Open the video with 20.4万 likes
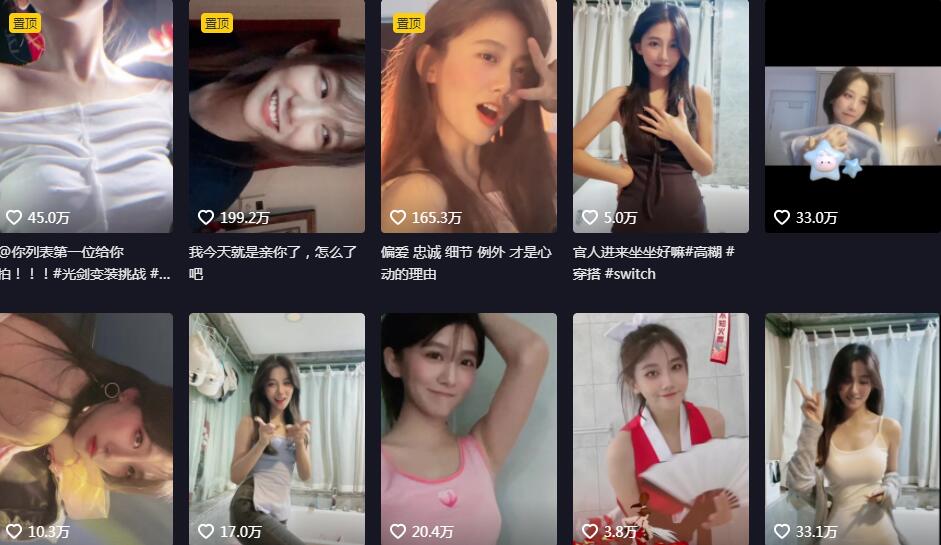Screen dimensions: 941x545 [x=468, y=430]
